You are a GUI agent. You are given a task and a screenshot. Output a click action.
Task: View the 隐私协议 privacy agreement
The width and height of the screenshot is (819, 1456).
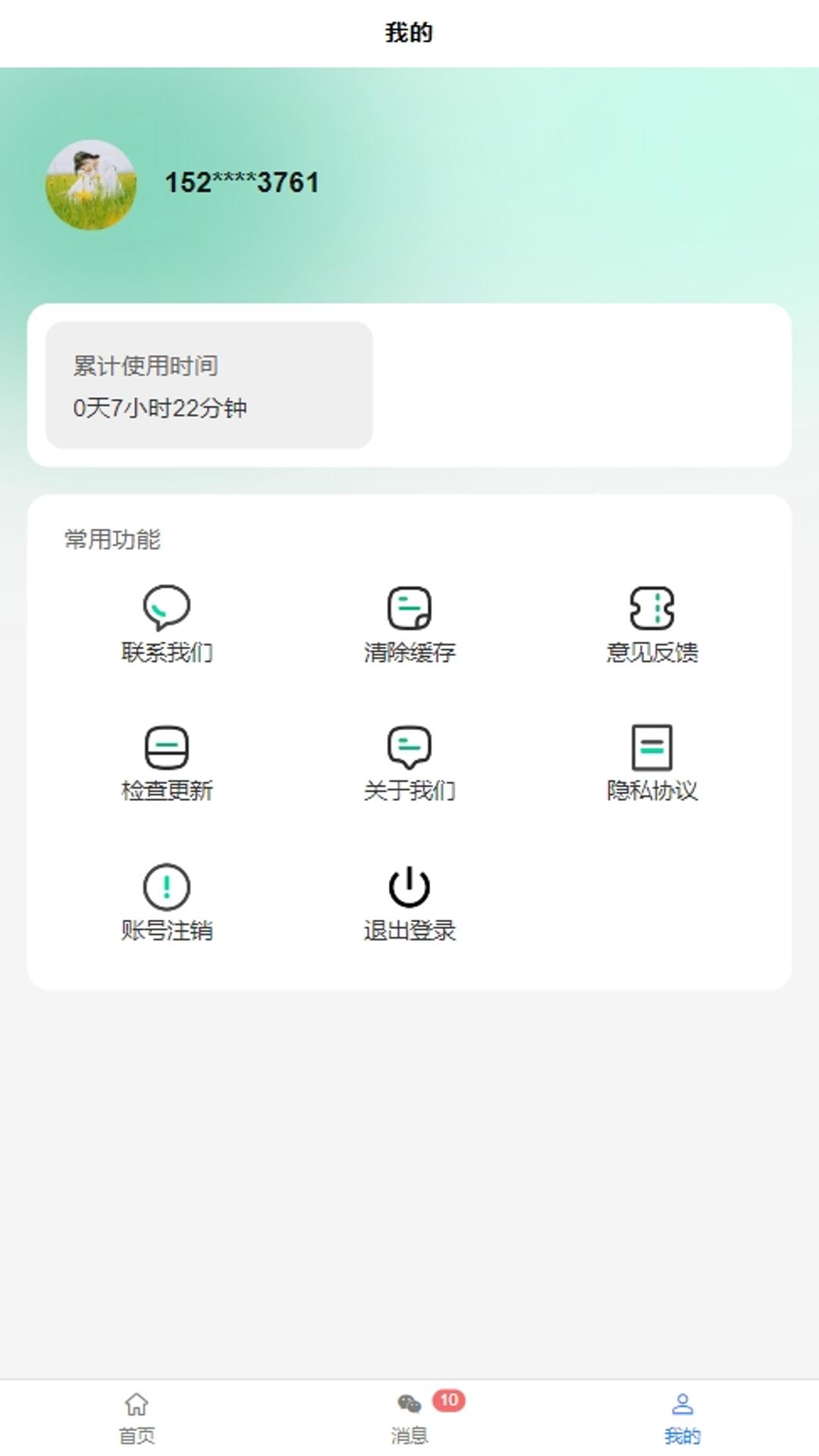click(x=652, y=762)
